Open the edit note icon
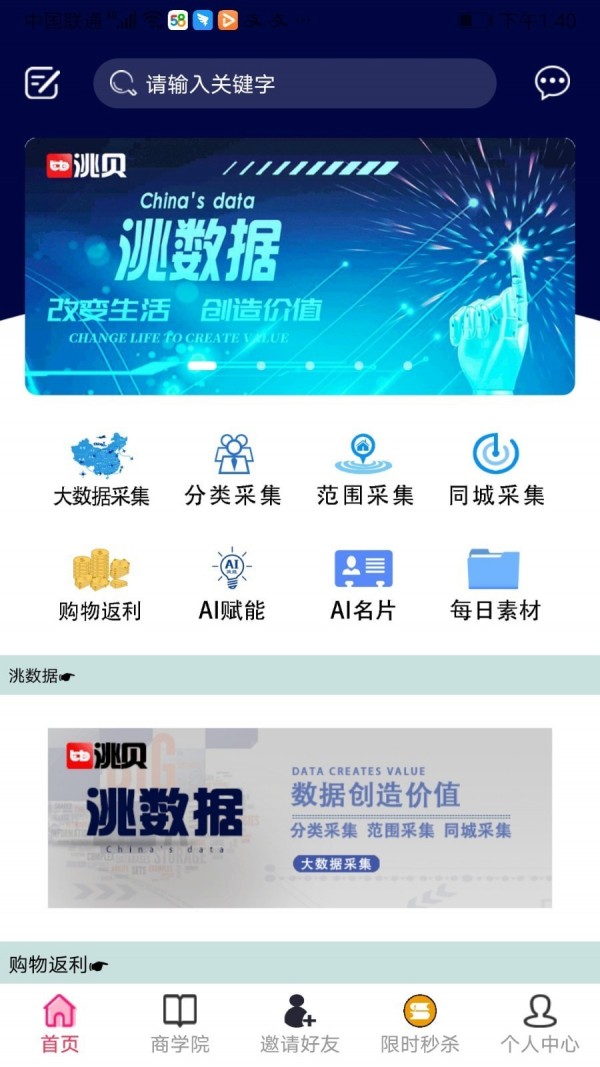Viewport: 600px width, 1067px height. coord(42,83)
